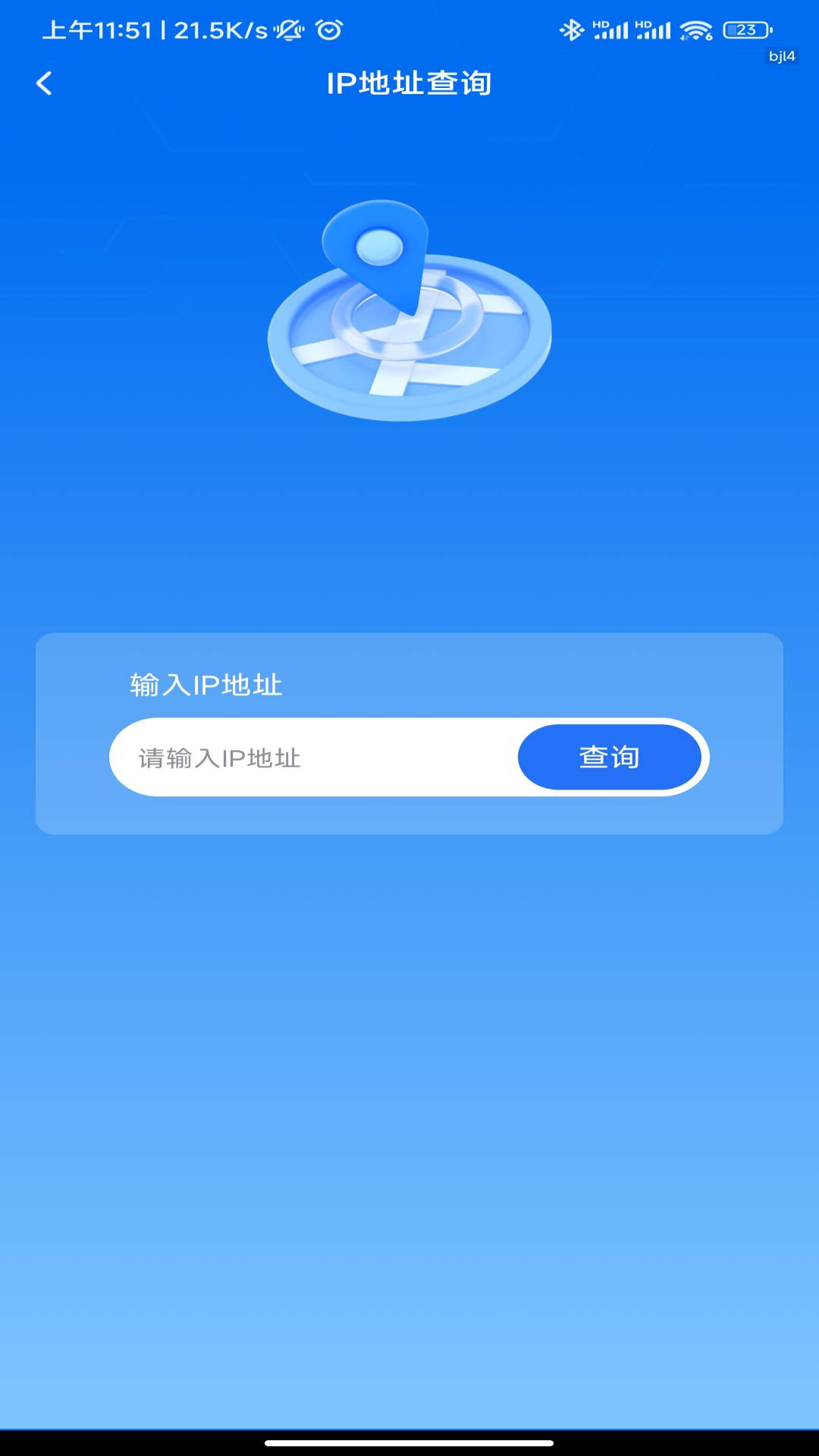The width and height of the screenshot is (819, 1456).
Task: Open the IP address input field
Action: tap(303, 756)
